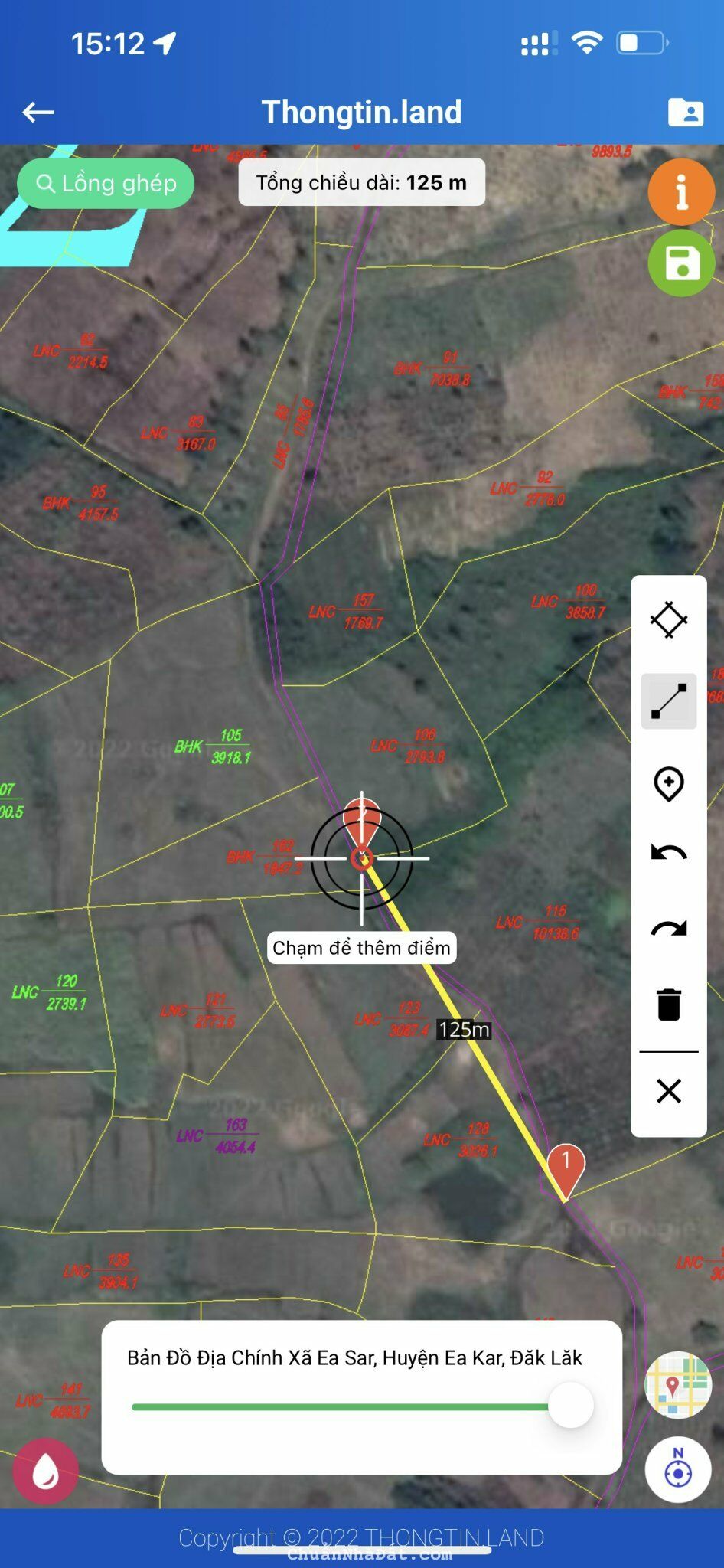Save the measurement with green disk button
Viewport: 724px width, 1568px height.
(x=681, y=263)
